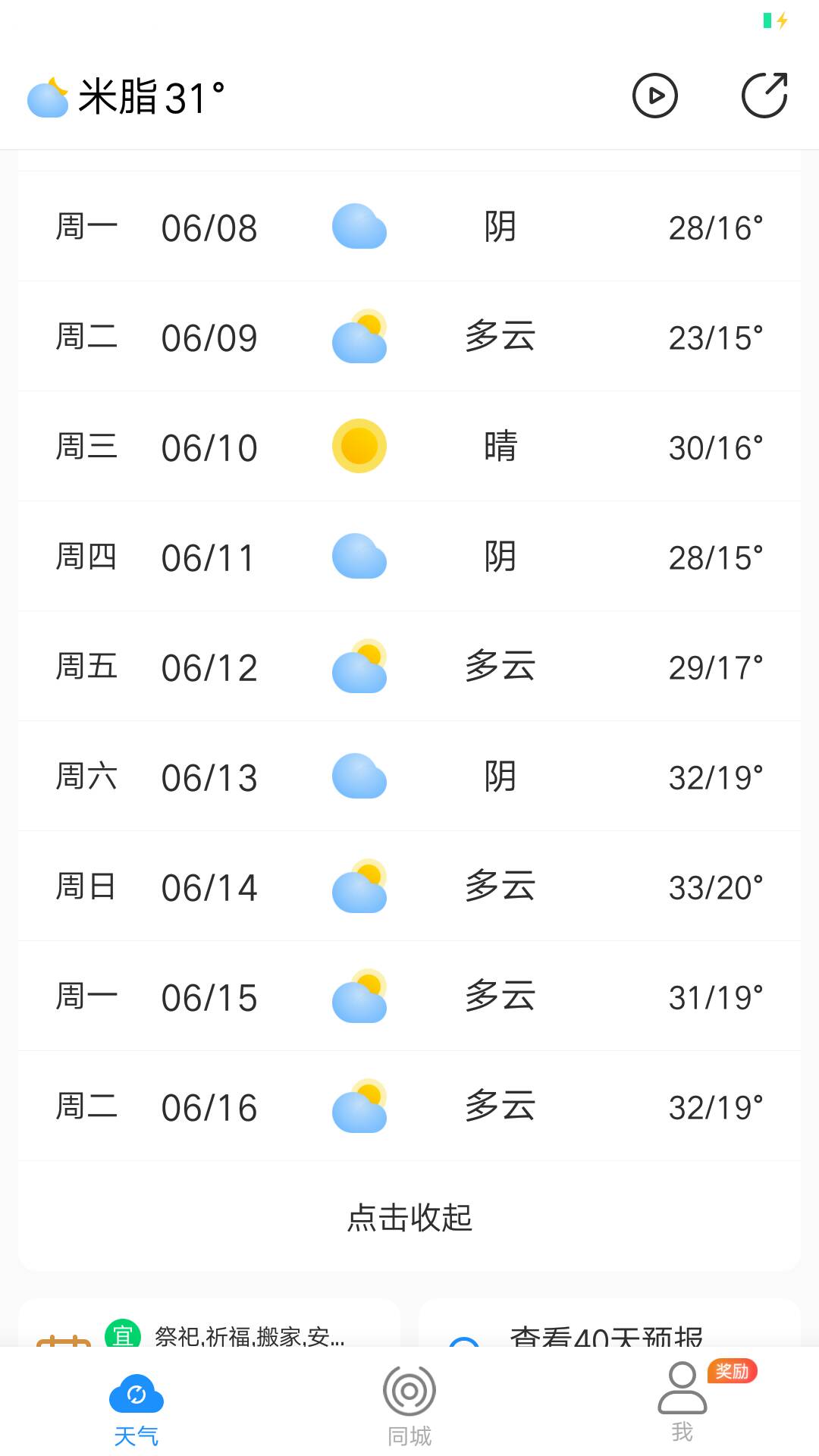The height and width of the screenshot is (1456, 819).
Task: Open forecast for 周二 06/16
Action: click(409, 1106)
